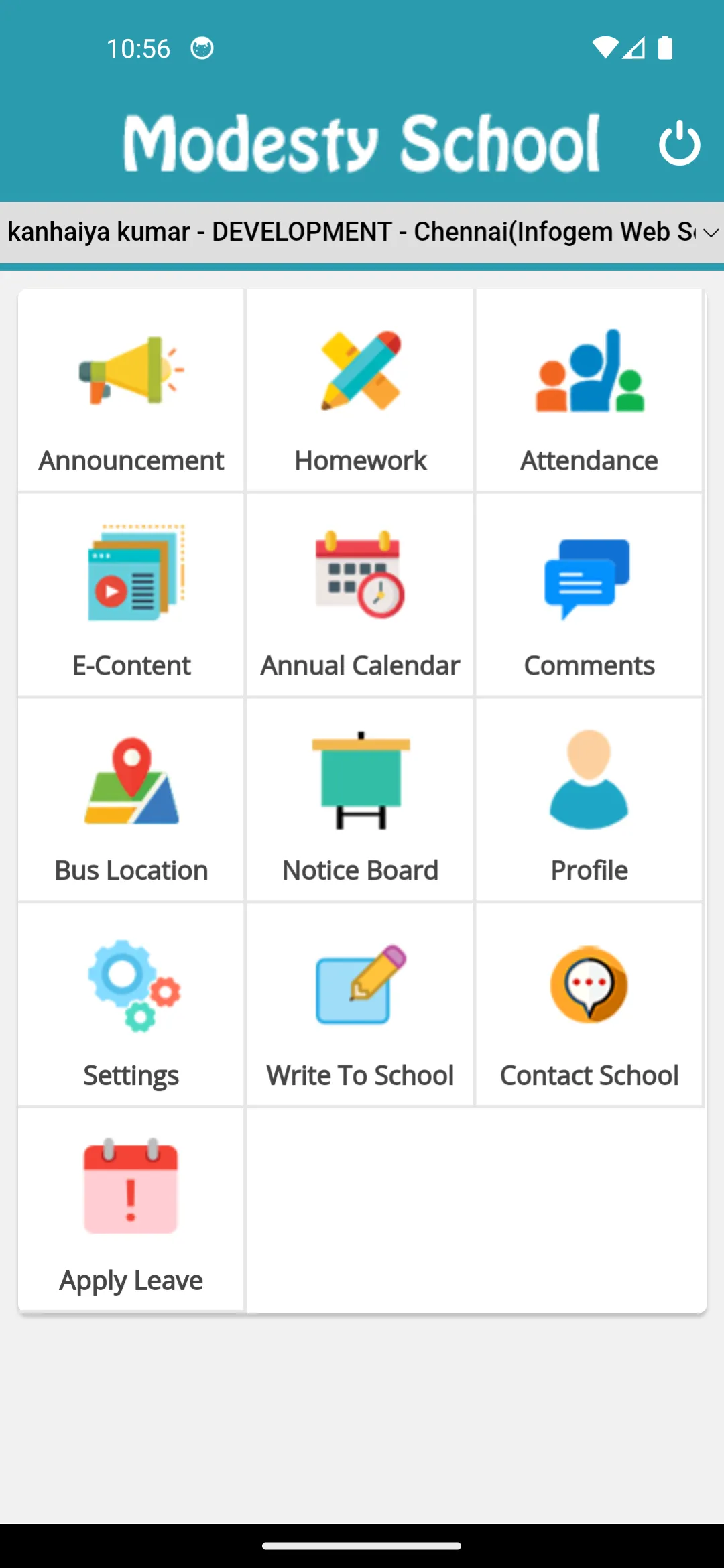
Task: Go to Profile
Action: click(589, 800)
